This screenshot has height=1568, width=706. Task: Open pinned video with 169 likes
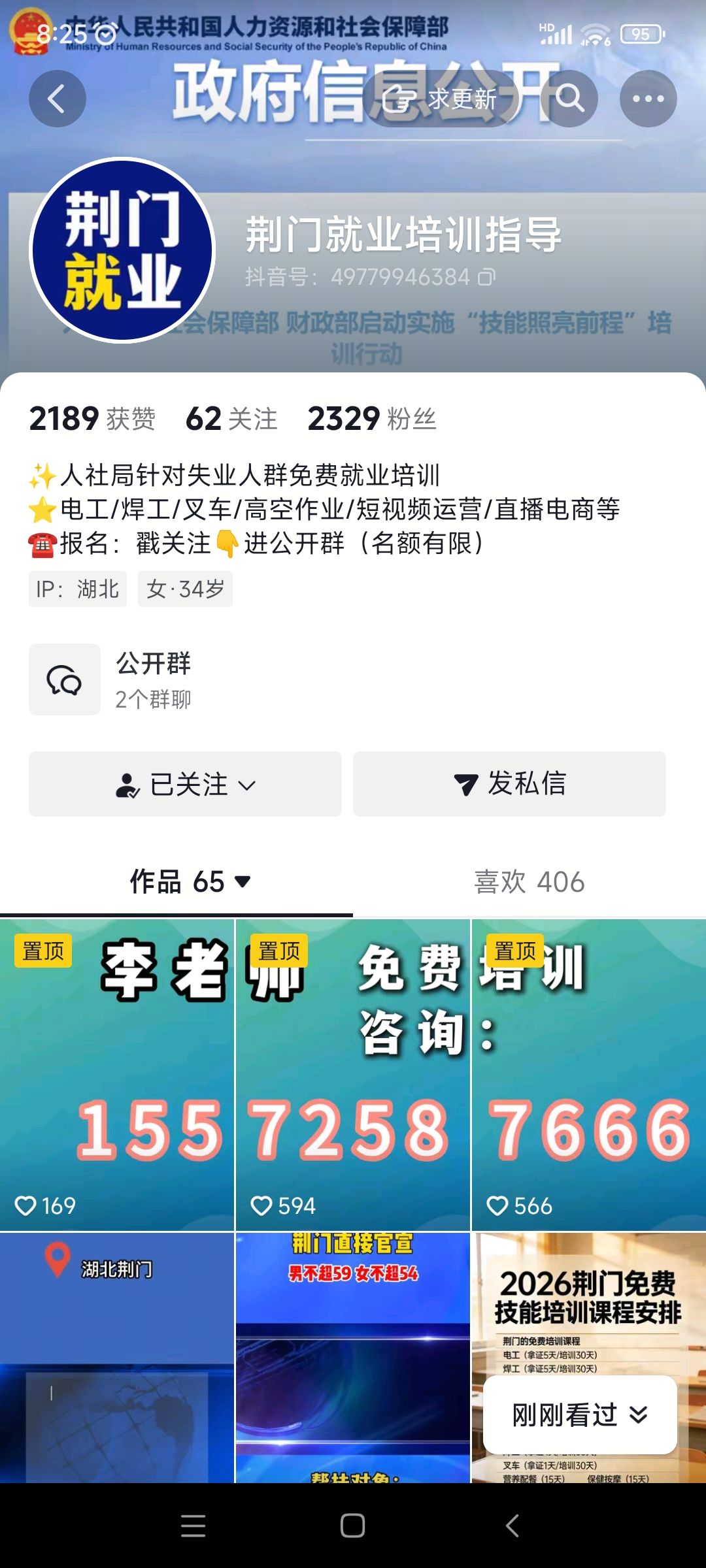click(117, 1075)
